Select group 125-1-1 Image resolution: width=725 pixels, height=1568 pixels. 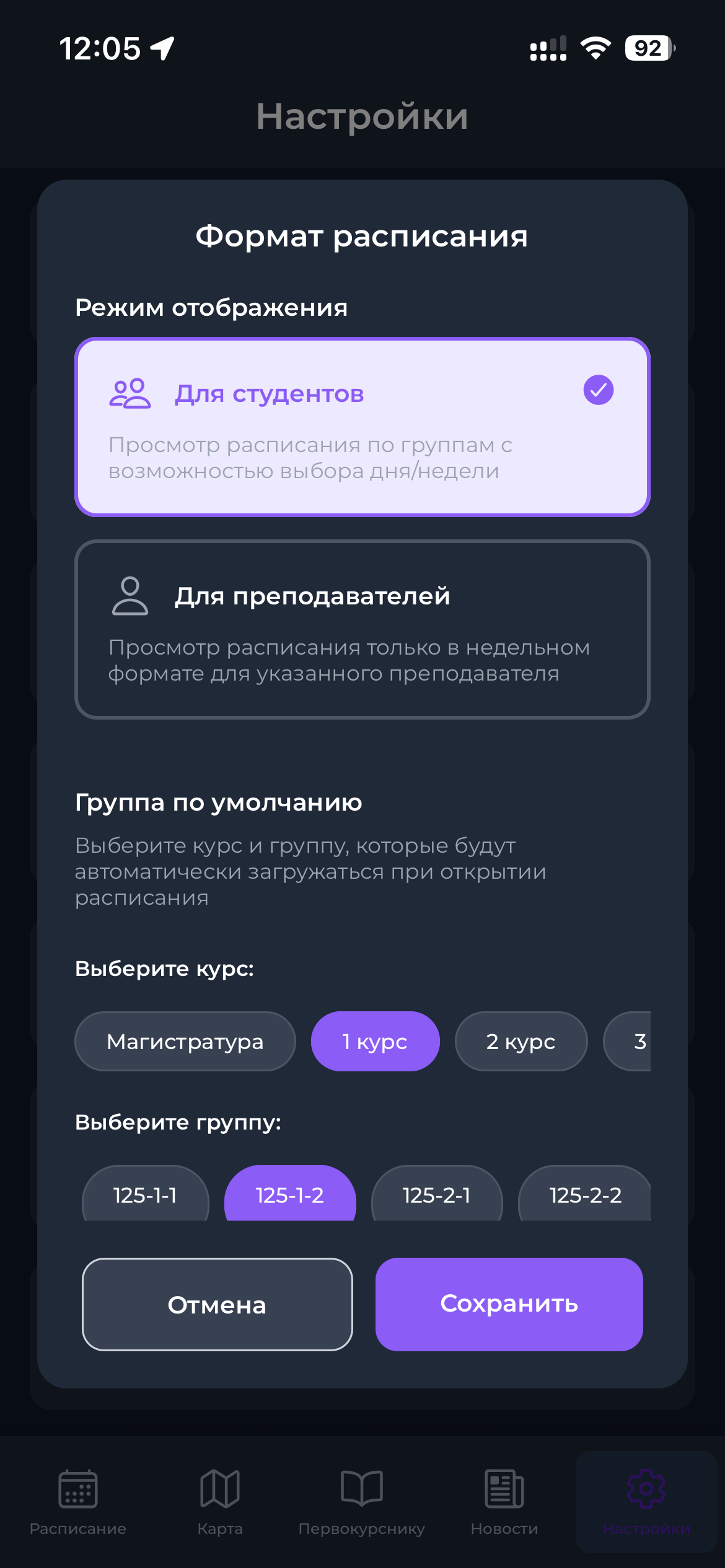[x=145, y=1194]
